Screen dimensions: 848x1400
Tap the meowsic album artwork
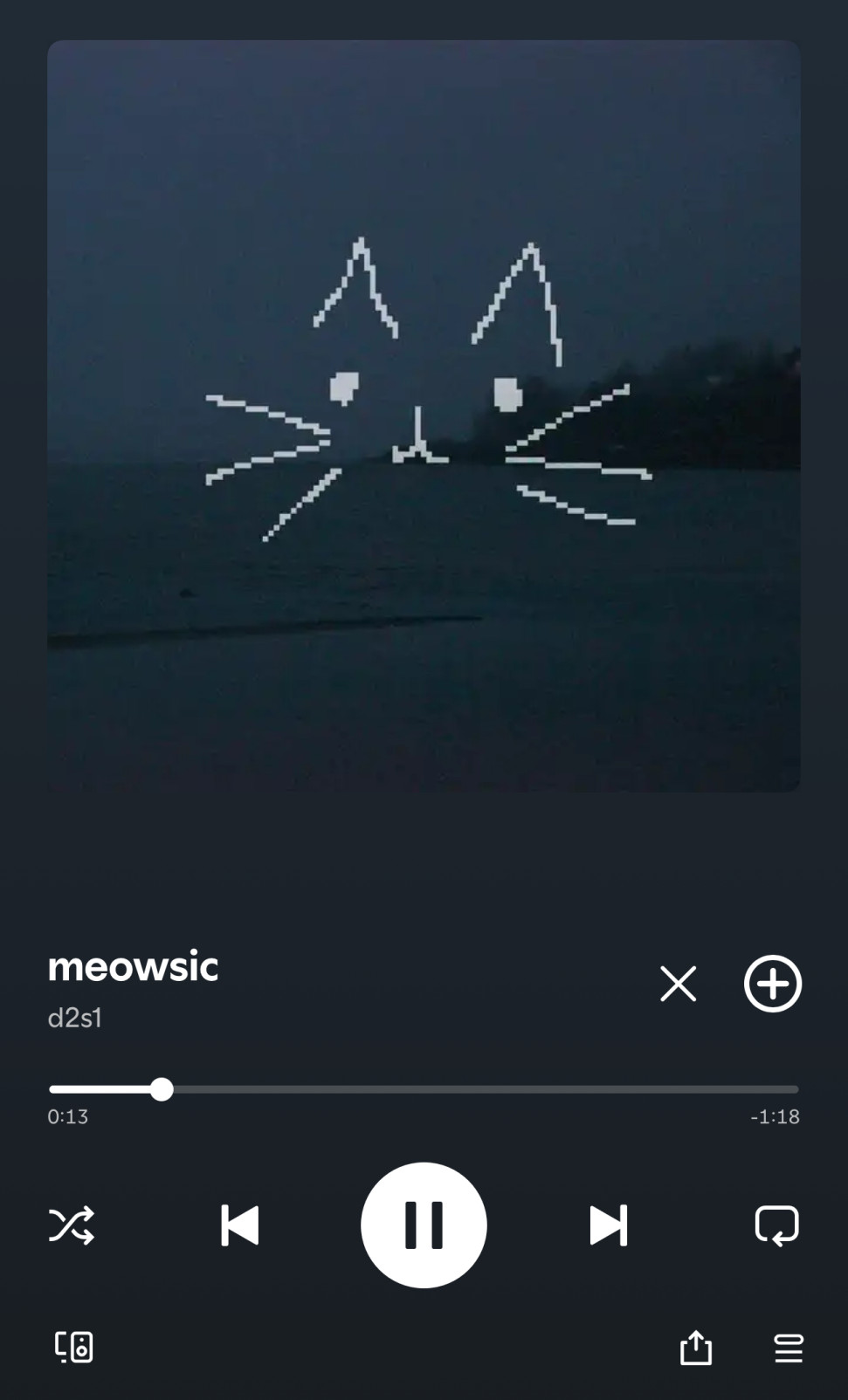pyautogui.click(x=424, y=415)
